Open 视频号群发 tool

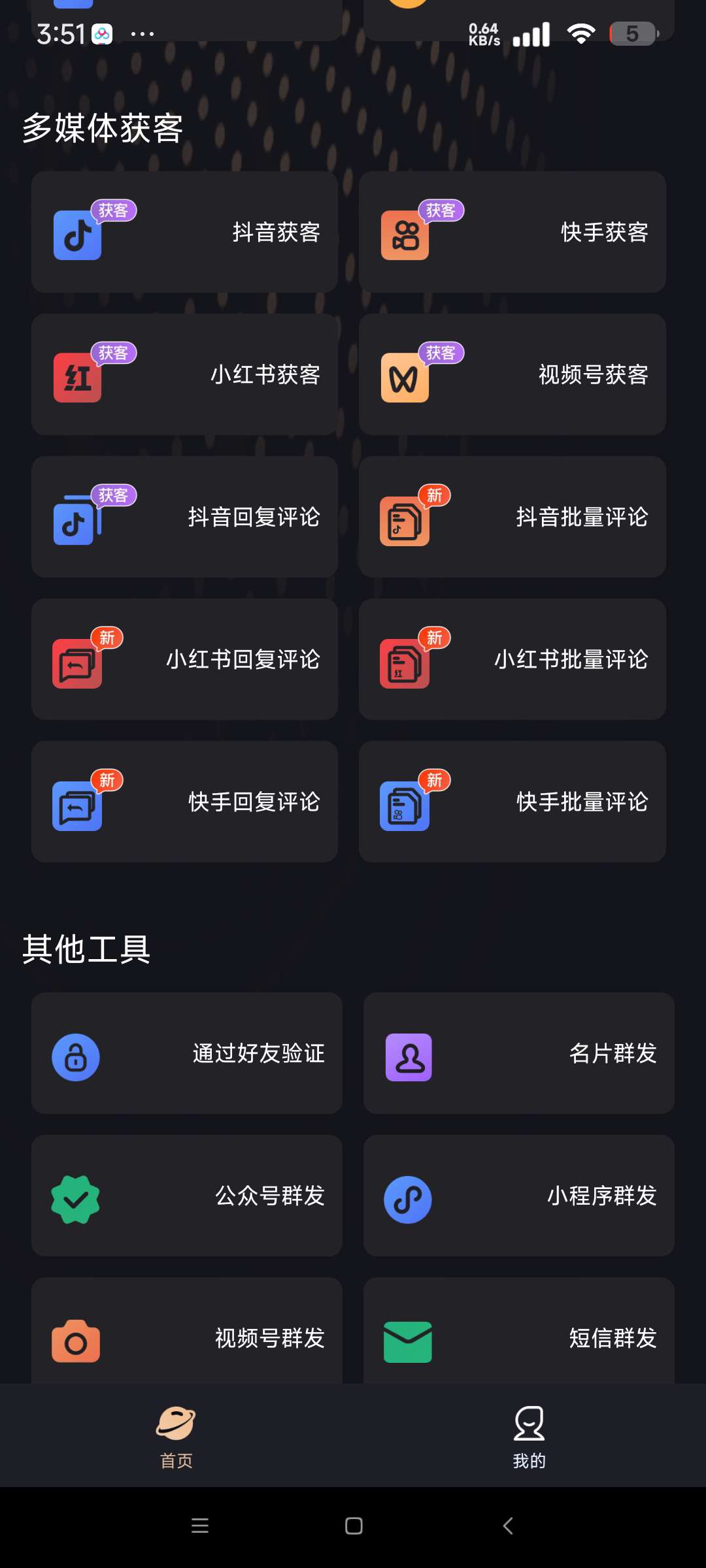[x=187, y=1333]
